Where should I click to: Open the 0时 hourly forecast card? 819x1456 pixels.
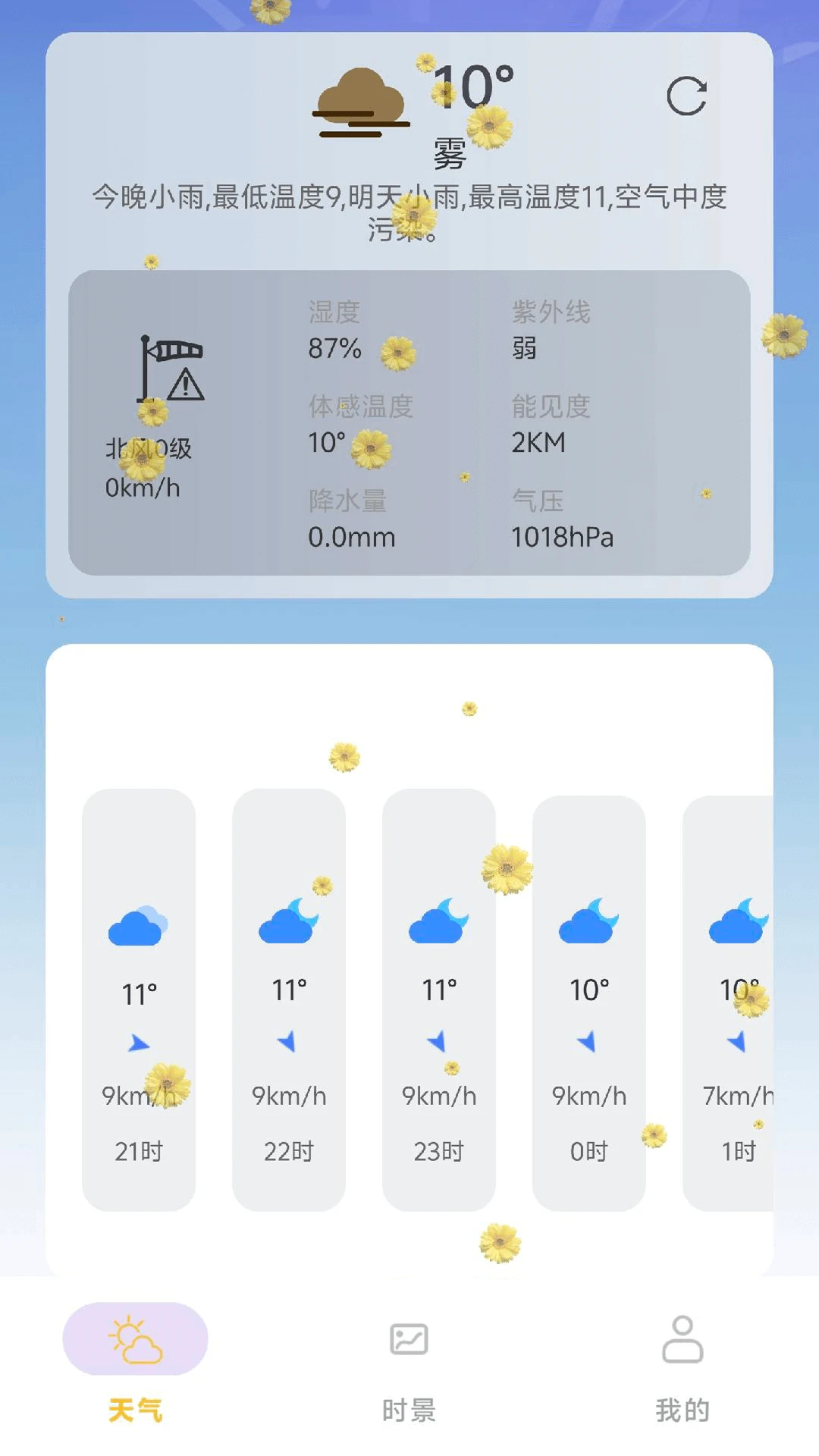coord(589,1003)
